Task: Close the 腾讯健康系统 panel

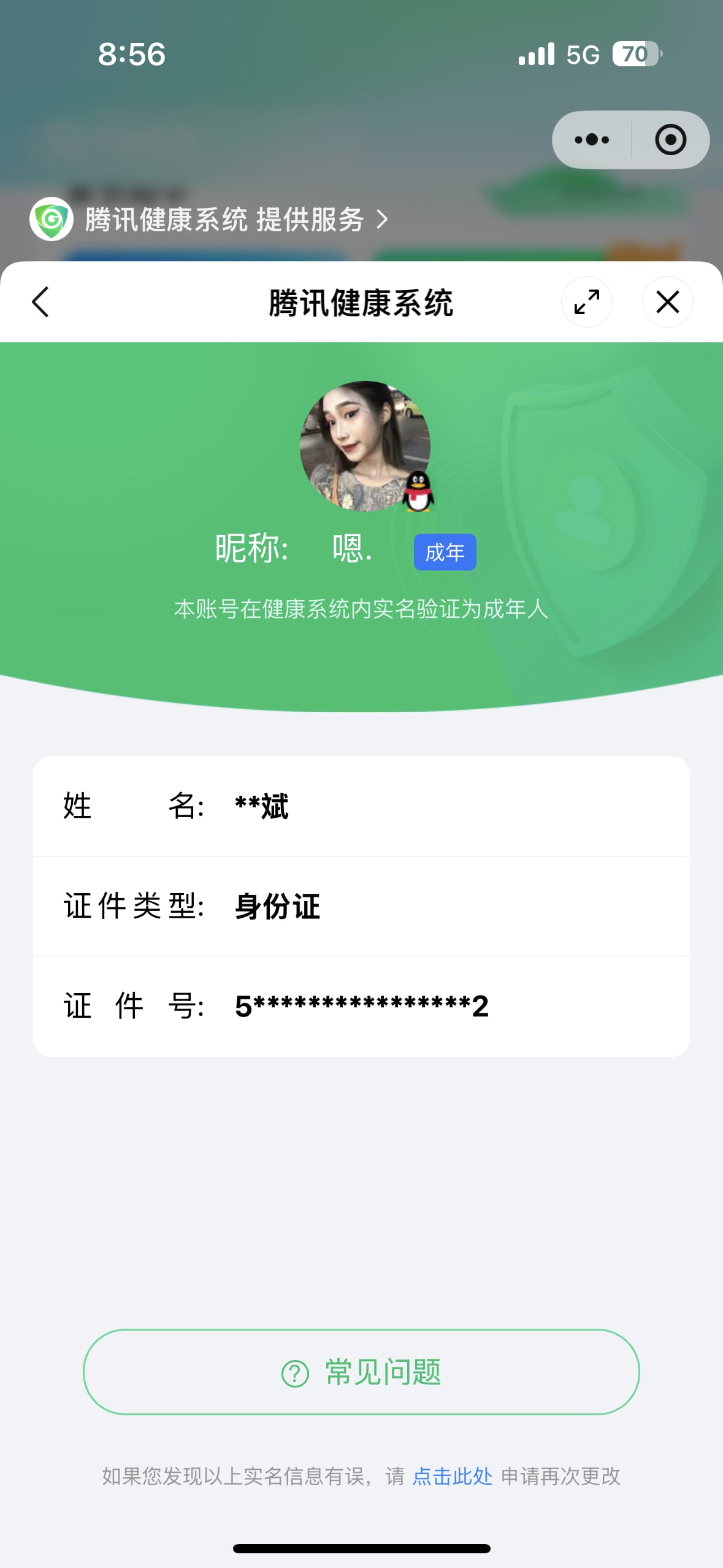Action: [x=667, y=302]
